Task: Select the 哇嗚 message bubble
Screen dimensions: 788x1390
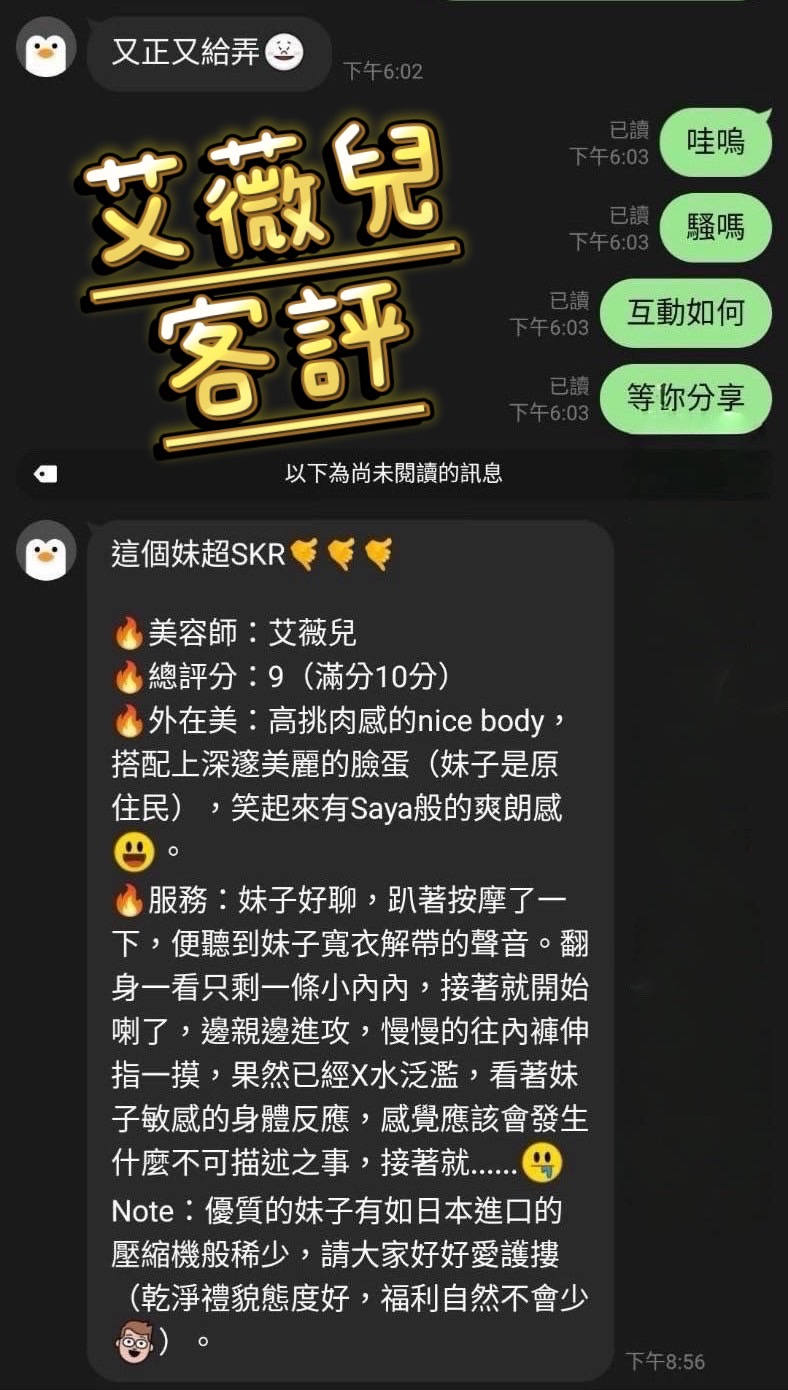Action: tap(716, 143)
